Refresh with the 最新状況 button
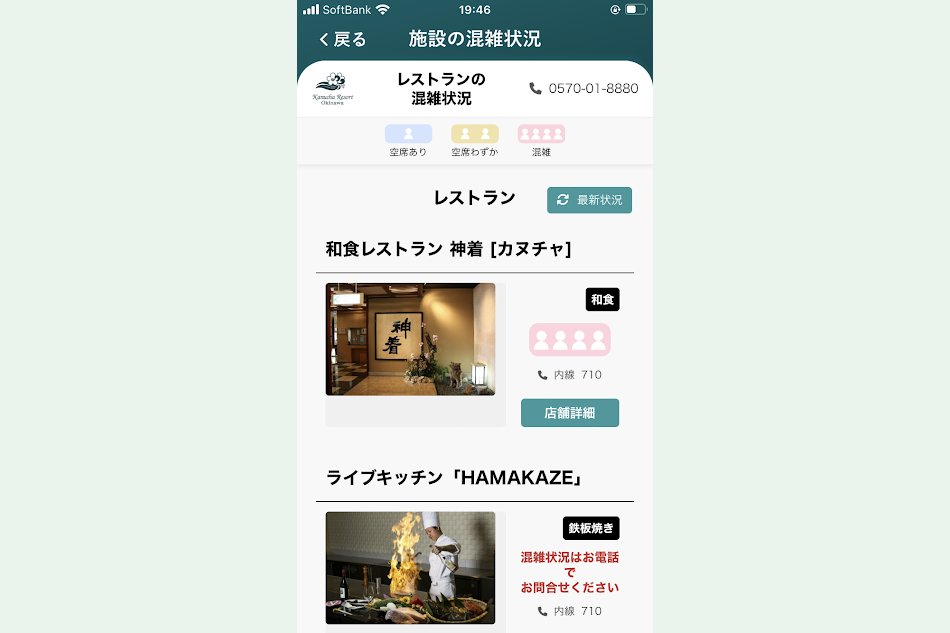 point(589,200)
